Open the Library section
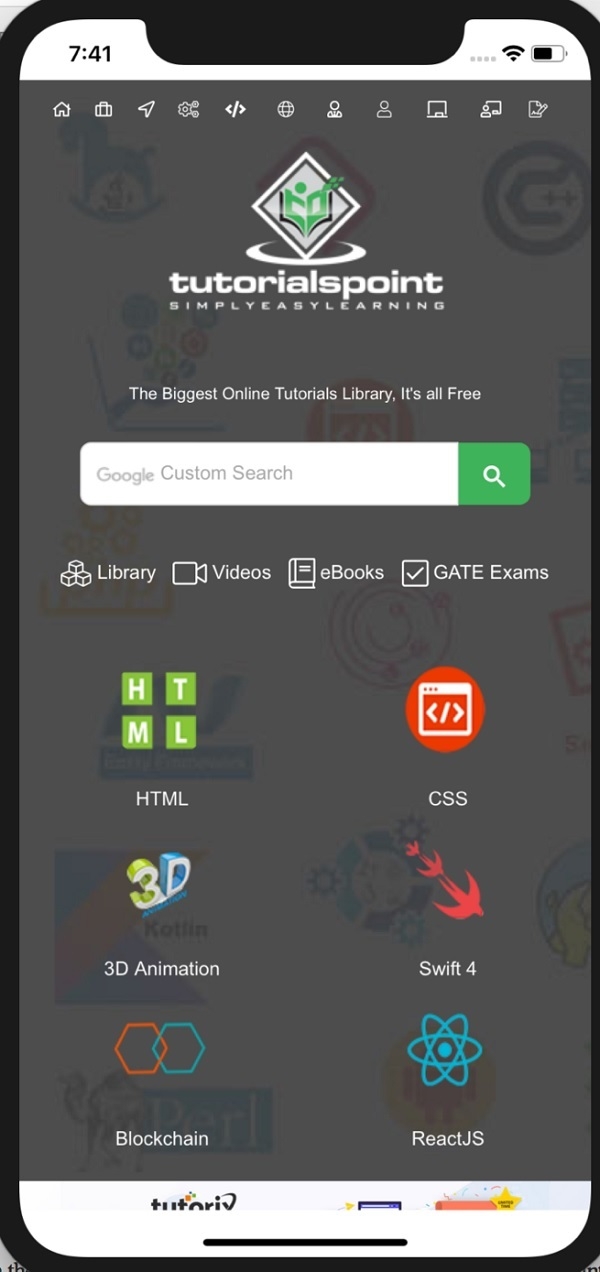The height and width of the screenshot is (1272, 600). coord(108,573)
